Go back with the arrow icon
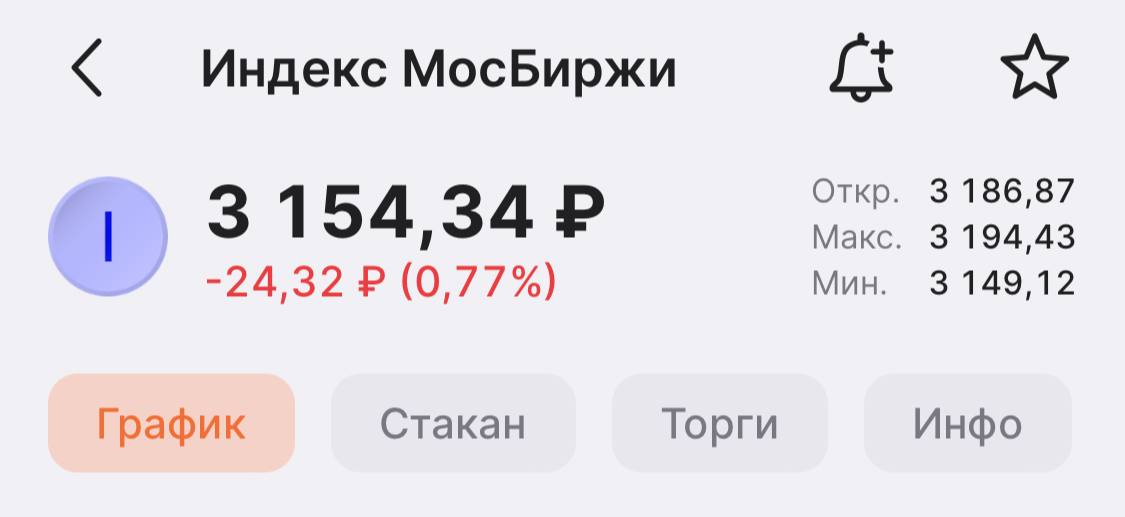The height and width of the screenshot is (517, 1125). click(x=87, y=70)
